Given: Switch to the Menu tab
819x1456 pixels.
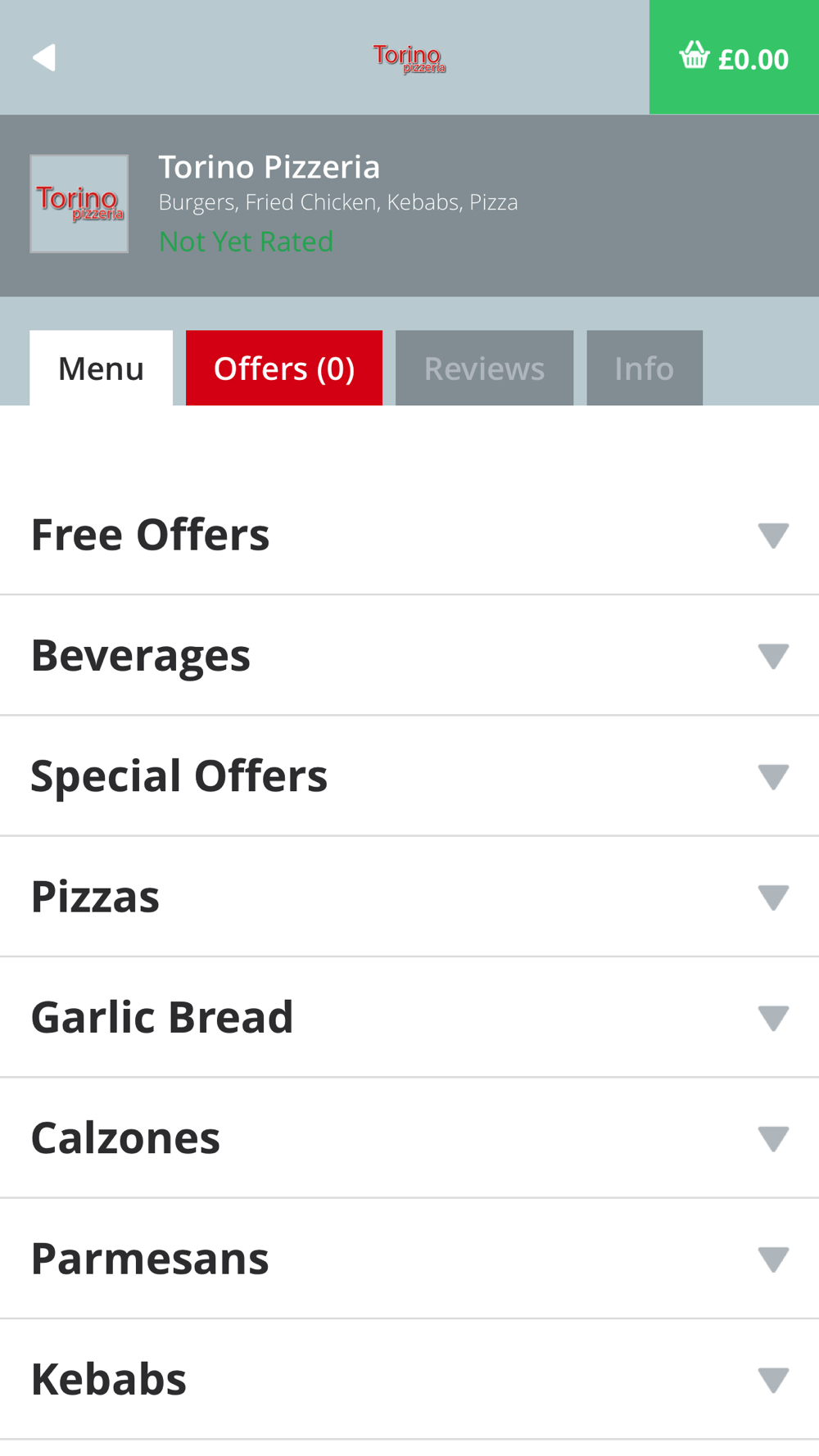Looking at the screenshot, I should (x=101, y=369).
